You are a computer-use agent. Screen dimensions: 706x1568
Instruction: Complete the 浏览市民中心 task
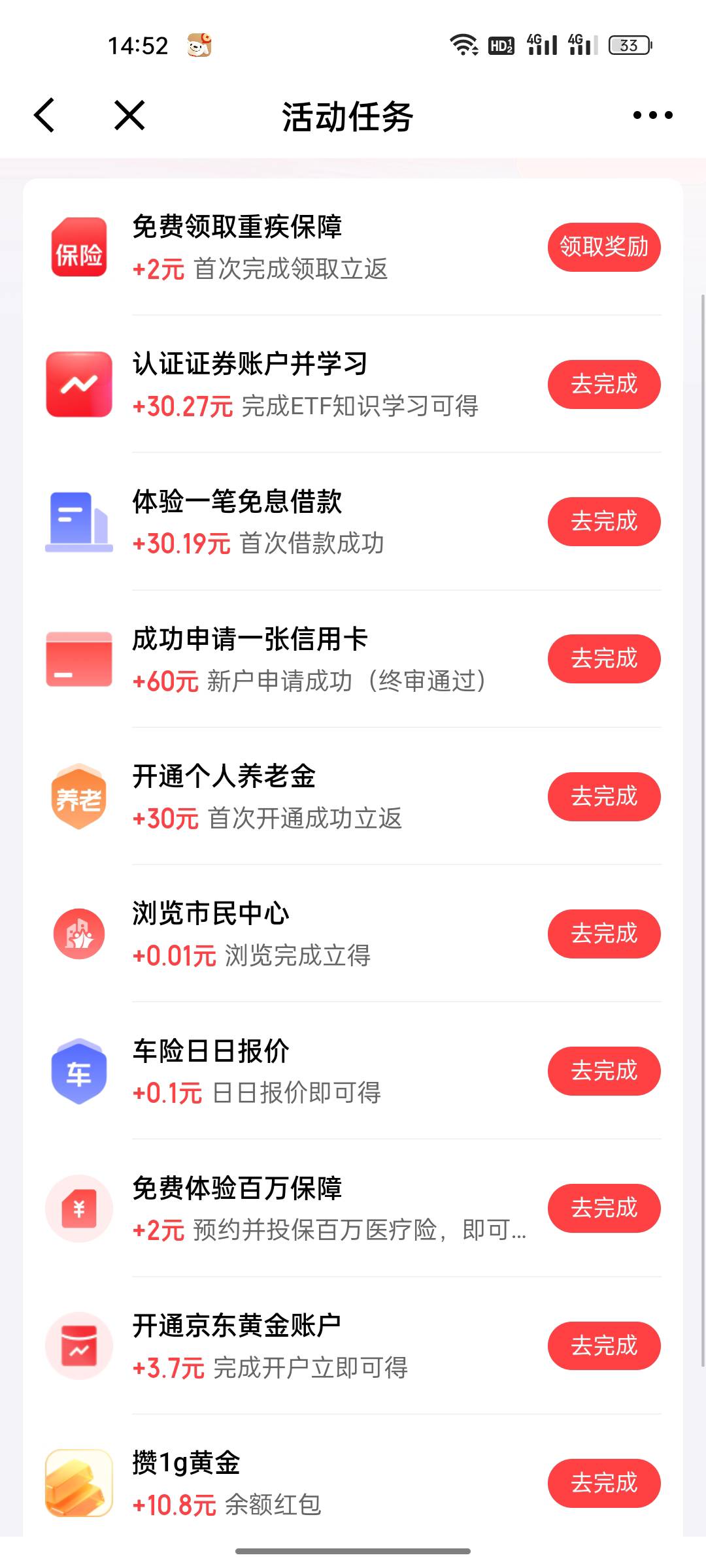tap(604, 934)
